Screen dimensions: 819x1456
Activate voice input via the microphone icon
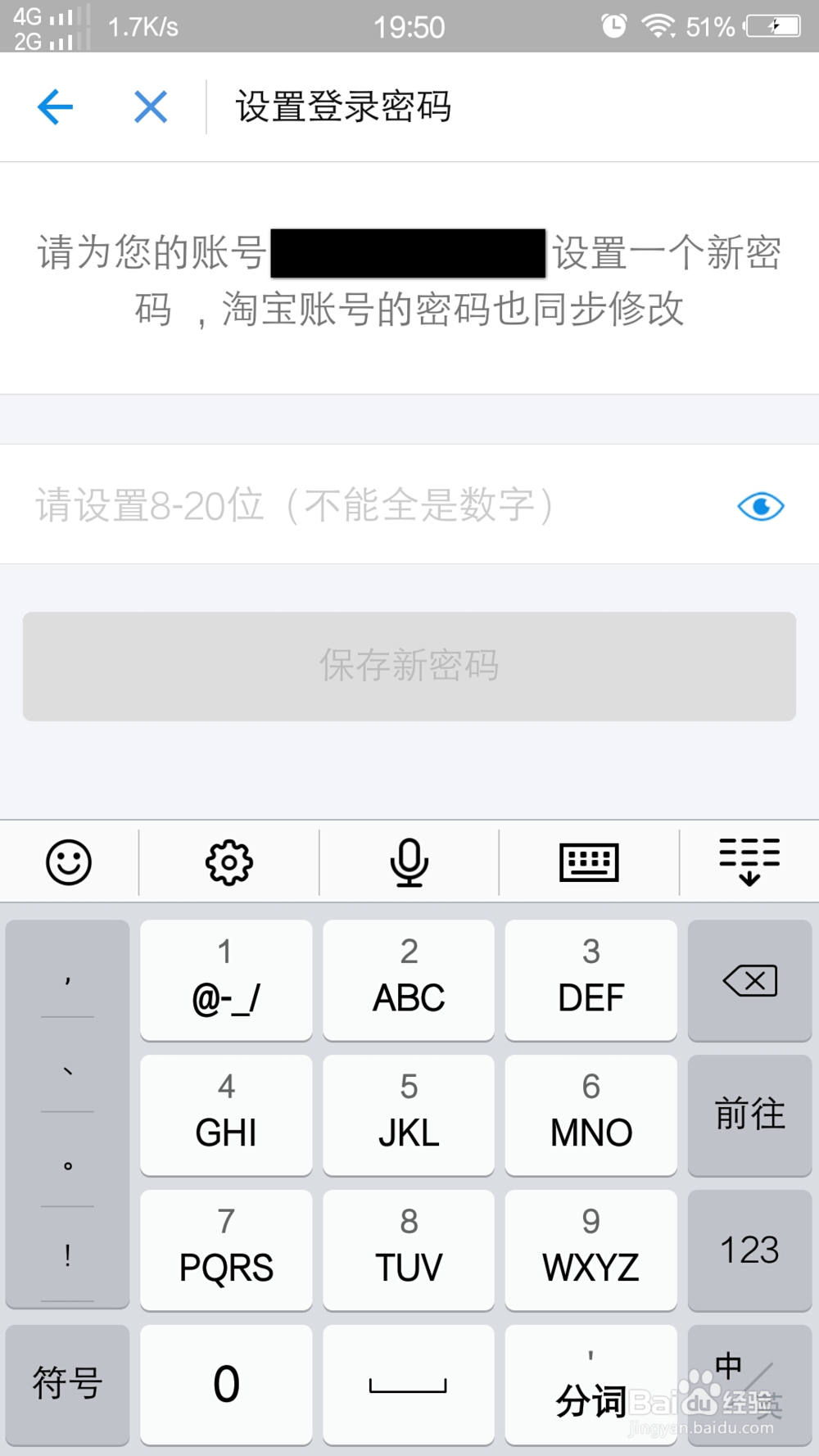409,861
